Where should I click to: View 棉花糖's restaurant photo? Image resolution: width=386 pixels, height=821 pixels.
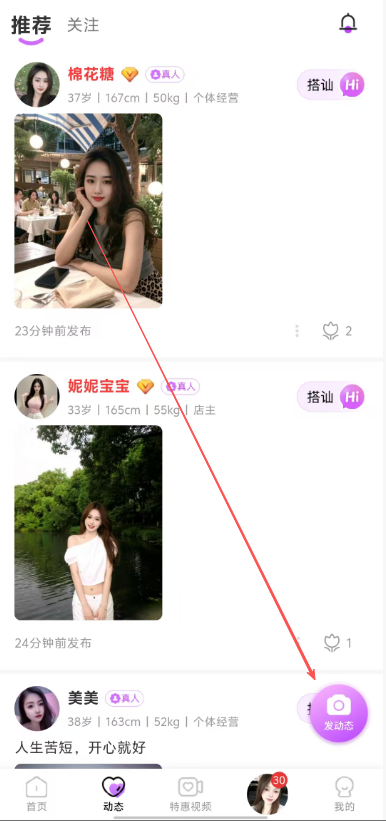(88, 210)
